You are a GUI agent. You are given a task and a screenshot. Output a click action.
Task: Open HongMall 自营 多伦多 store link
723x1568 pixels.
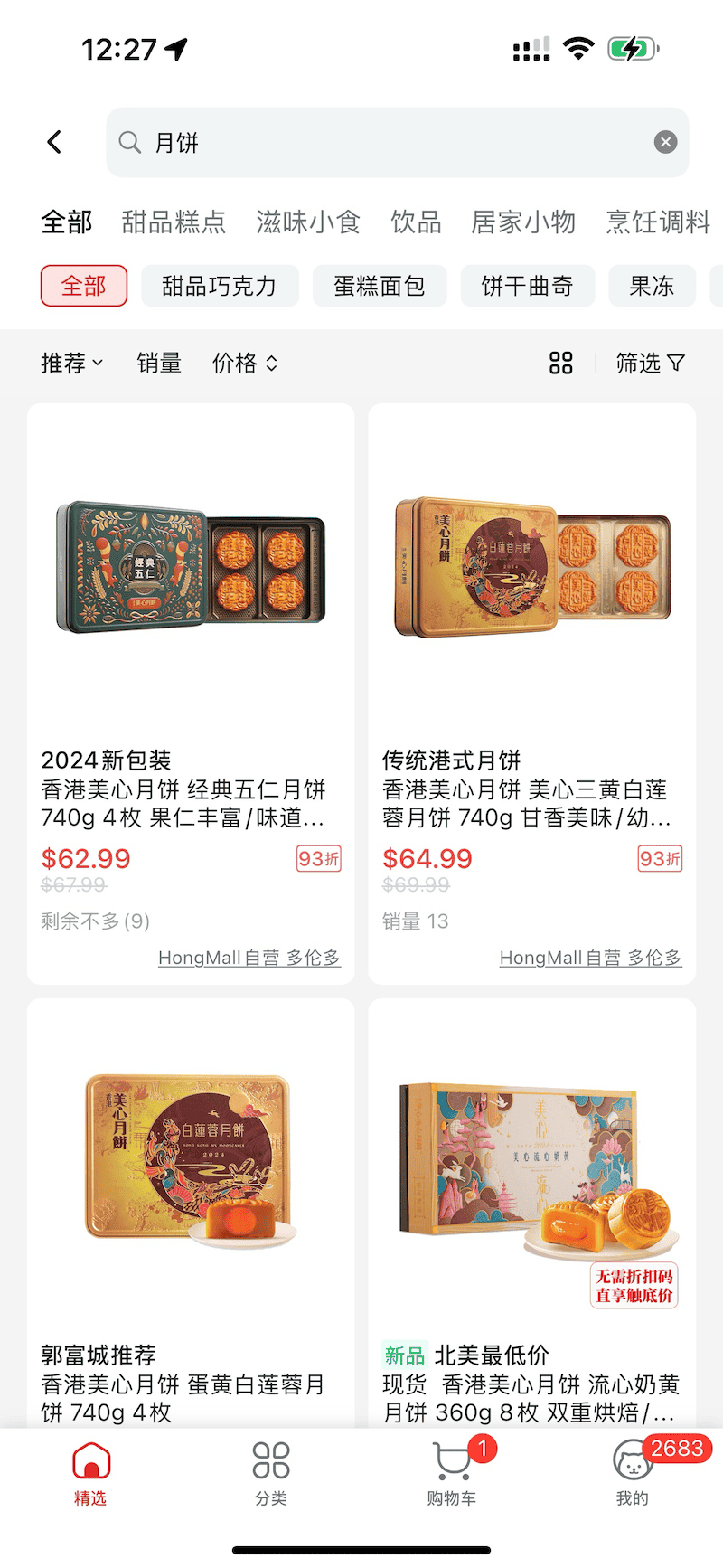pyautogui.click(x=249, y=957)
